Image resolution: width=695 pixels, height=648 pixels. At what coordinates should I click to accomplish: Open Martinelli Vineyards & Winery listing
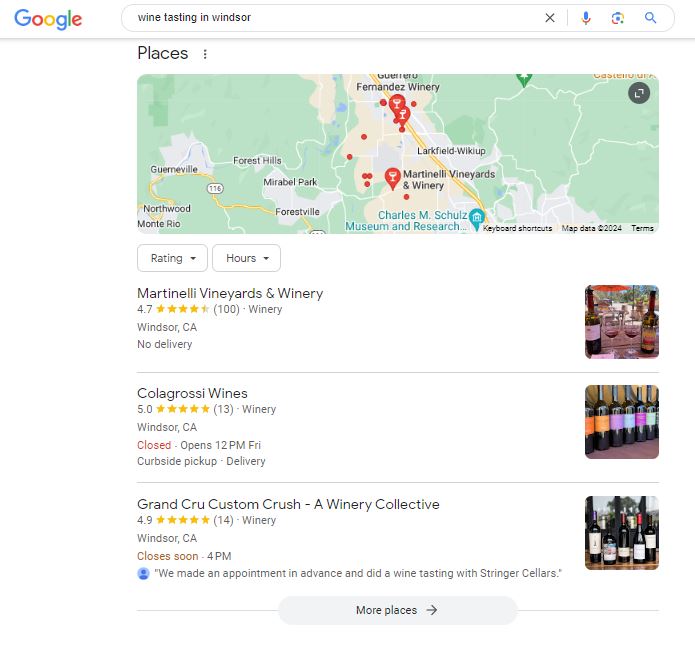coord(230,293)
